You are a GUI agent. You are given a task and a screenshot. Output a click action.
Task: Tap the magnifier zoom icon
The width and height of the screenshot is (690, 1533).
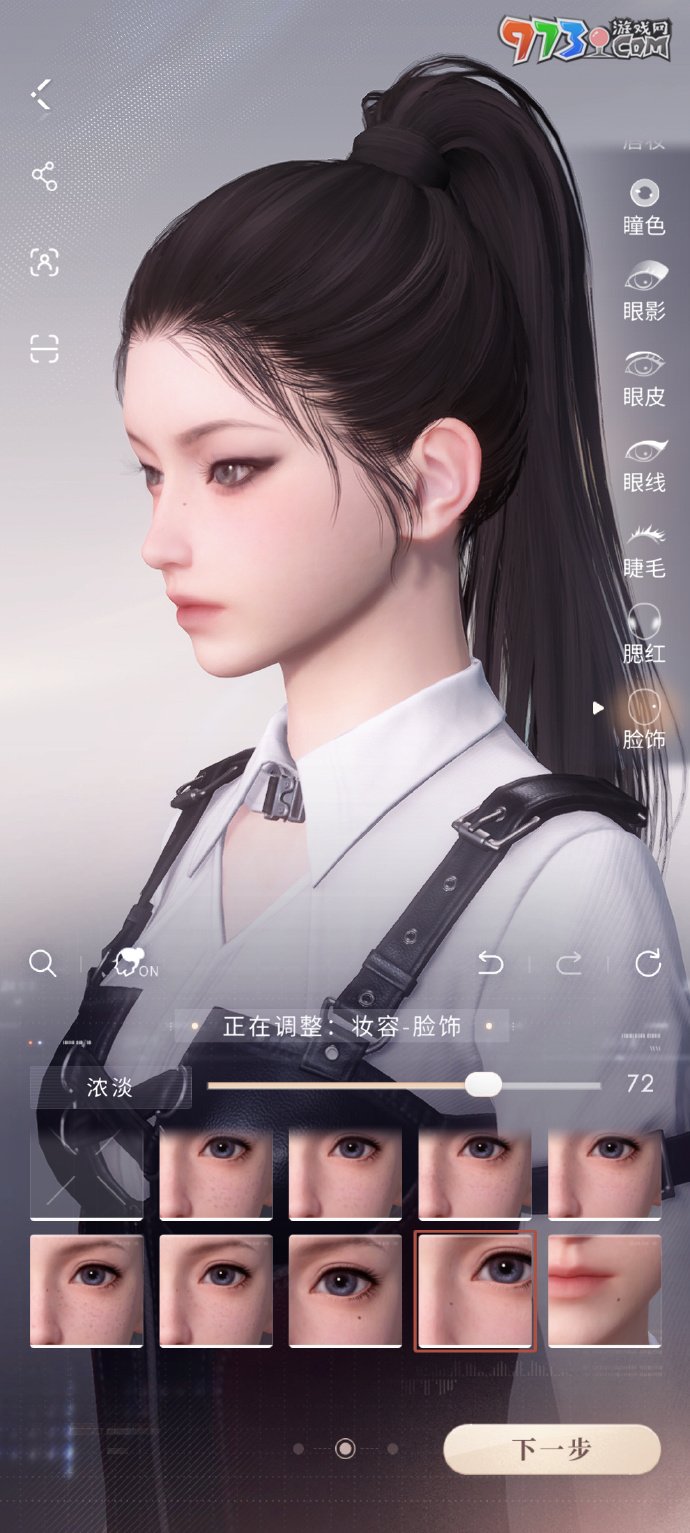pyautogui.click(x=42, y=963)
